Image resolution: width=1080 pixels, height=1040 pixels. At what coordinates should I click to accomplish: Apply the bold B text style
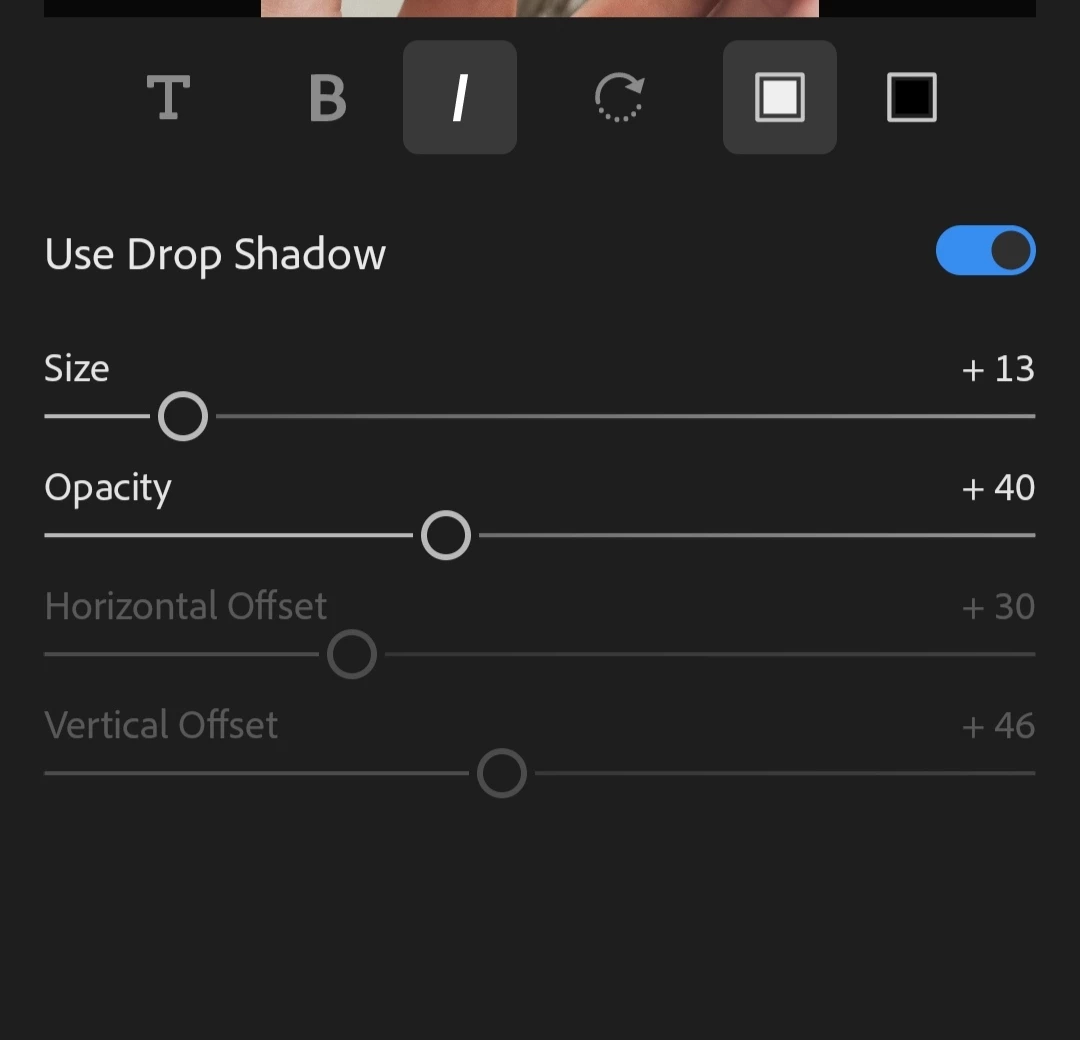327,98
